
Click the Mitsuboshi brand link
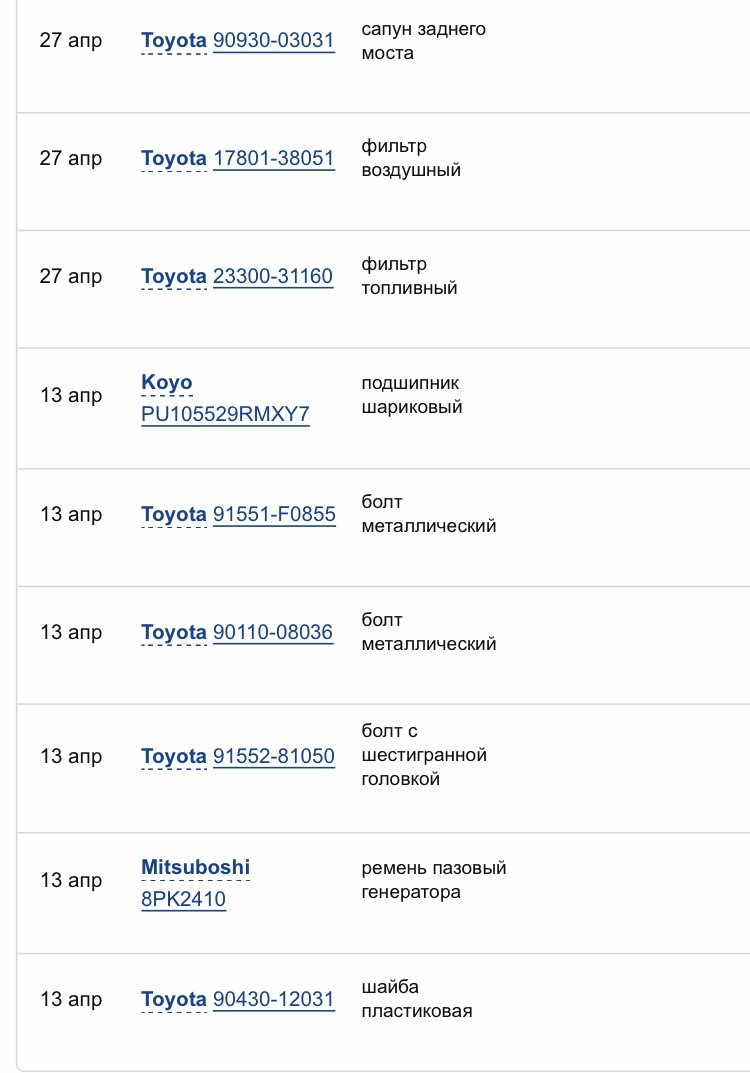(x=195, y=868)
